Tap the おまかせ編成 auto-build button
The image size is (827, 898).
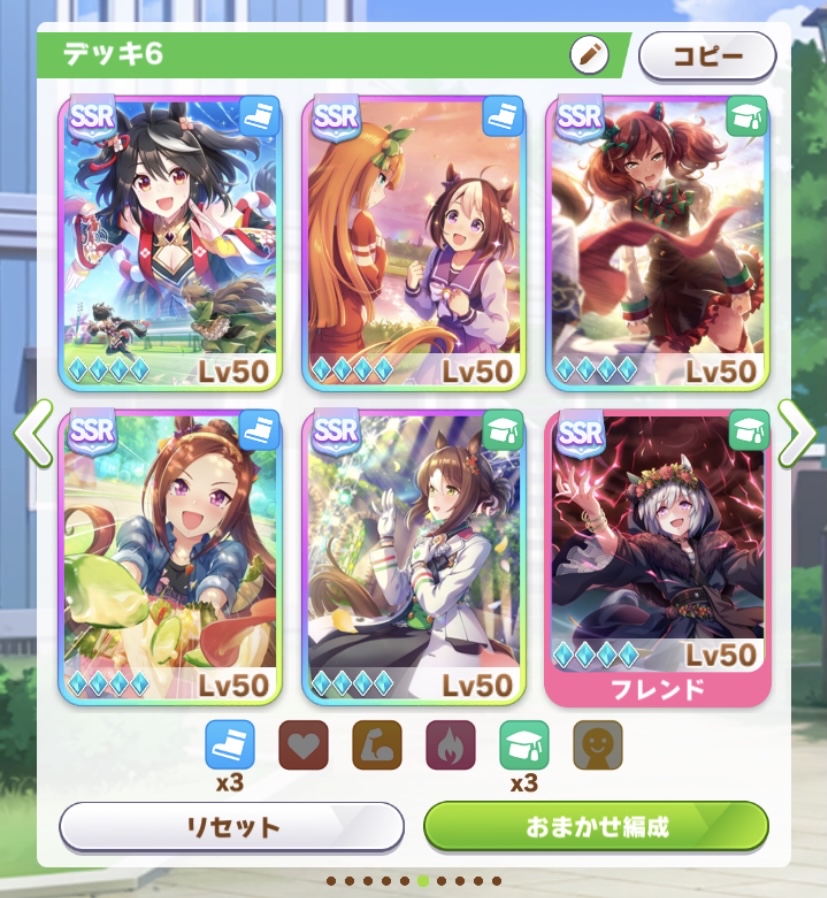596,827
